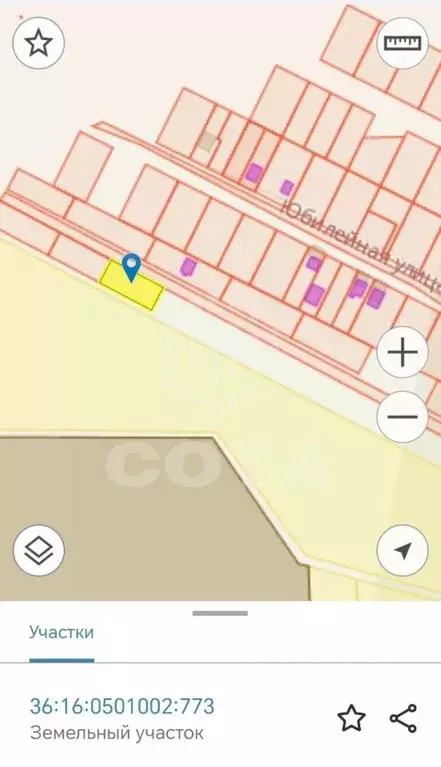Screen dimensions: 441x767
Task: Add plot 36:16:0501002:773 to favorites
Action: 352,718
